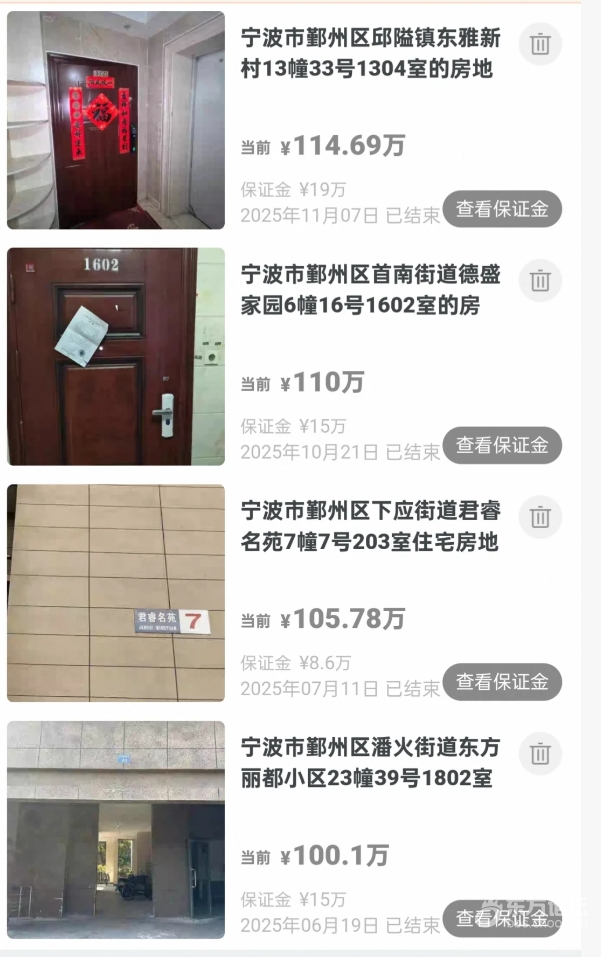601x957 pixels.
Task: Tap 查看保证金 for the ¥114.69万 listing
Action: pyautogui.click(x=502, y=209)
